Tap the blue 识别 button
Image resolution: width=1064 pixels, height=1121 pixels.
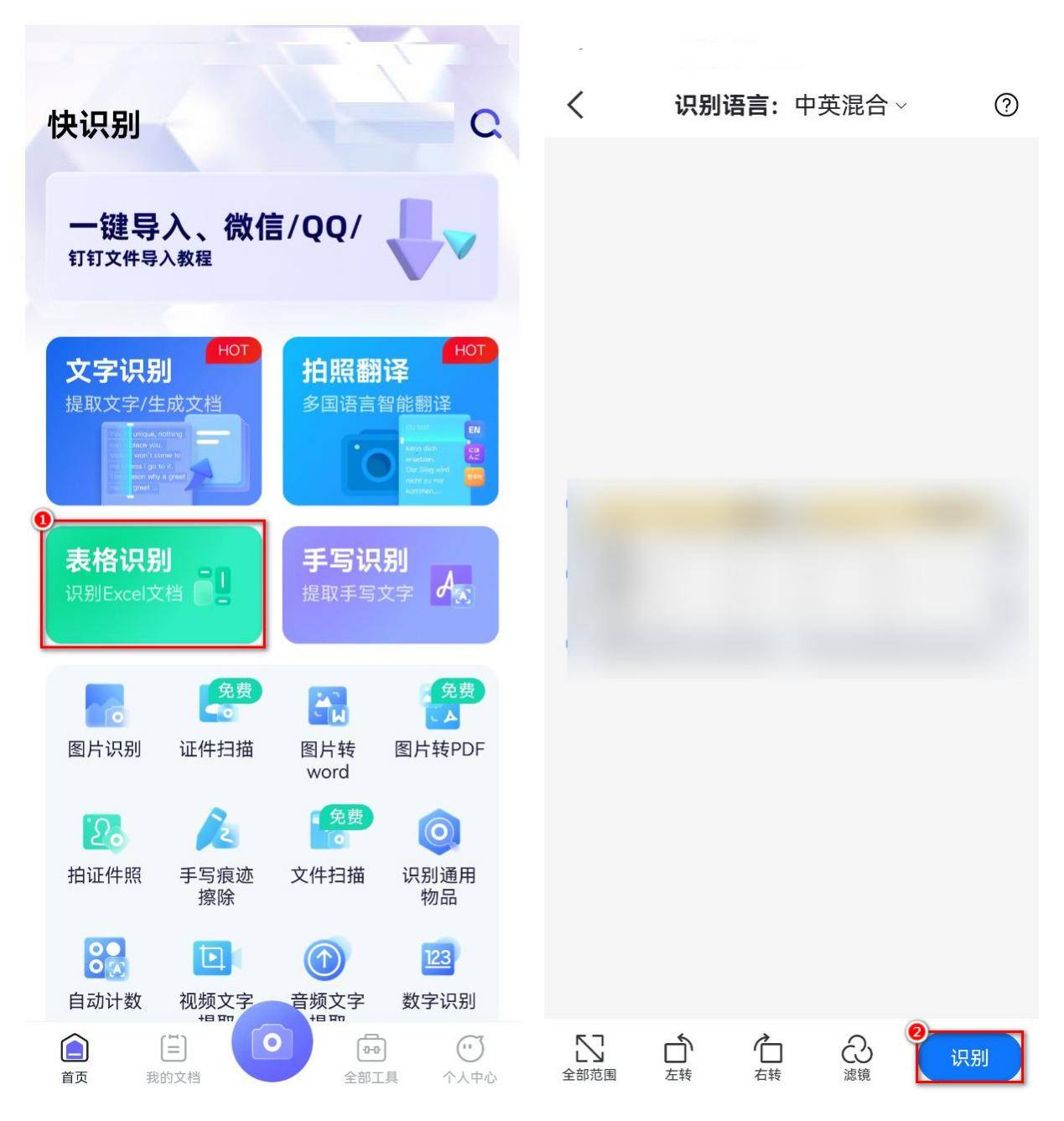click(x=969, y=1058)
